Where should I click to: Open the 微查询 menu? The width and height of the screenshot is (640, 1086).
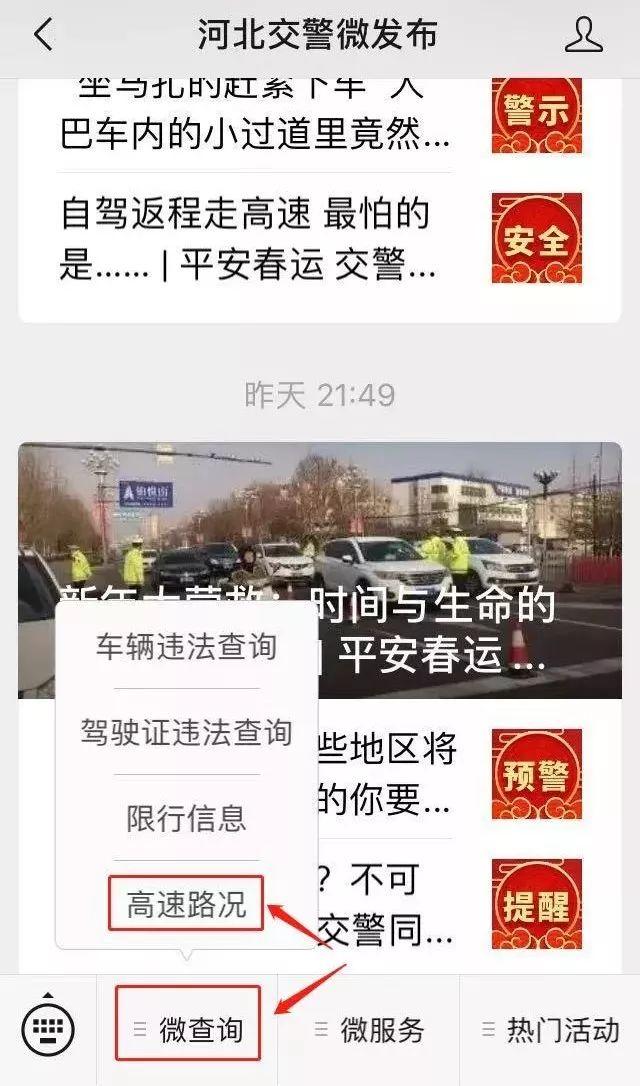tap(188, 1029)
